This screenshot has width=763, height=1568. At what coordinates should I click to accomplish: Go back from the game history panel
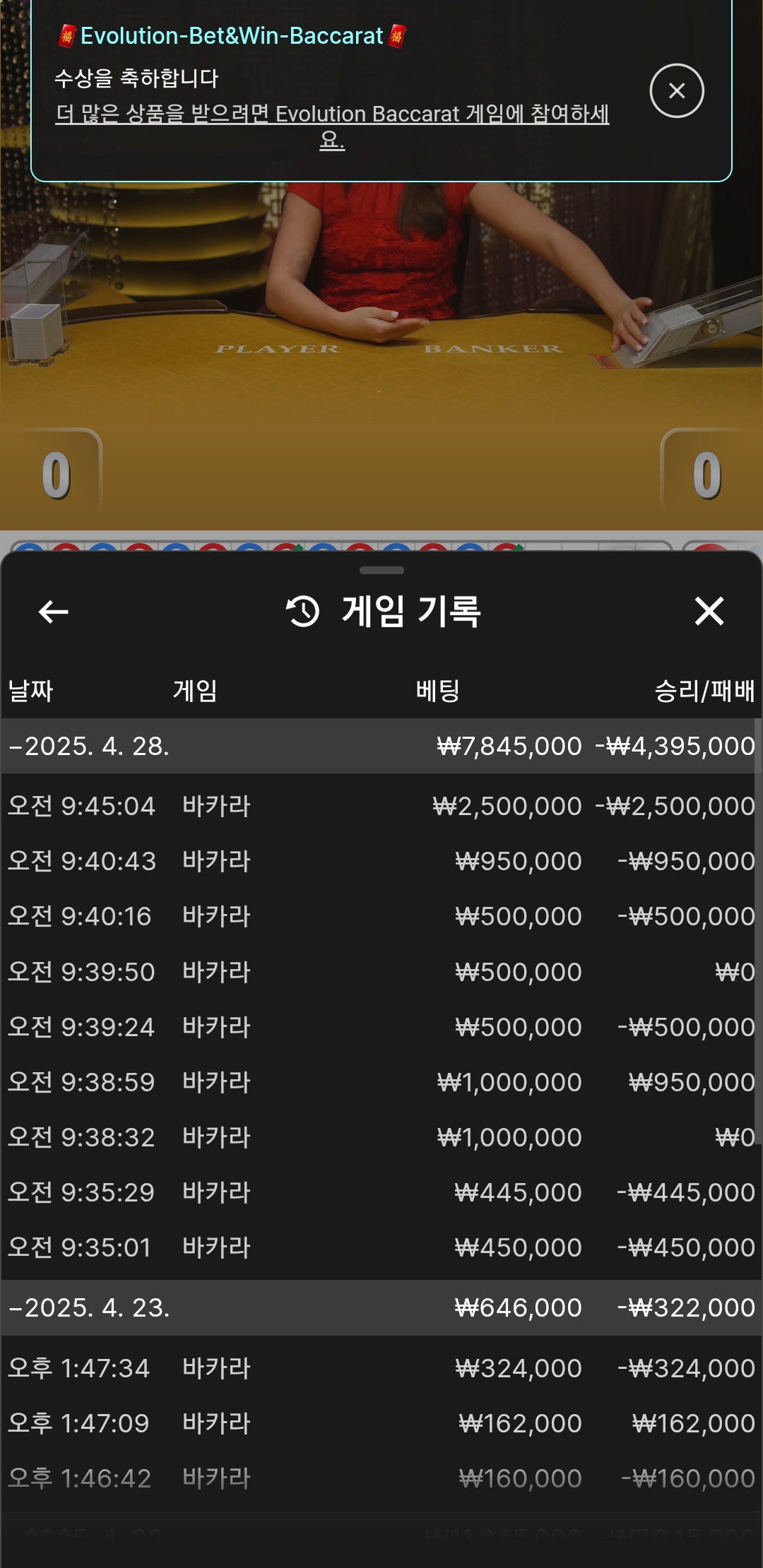(x=54, y=611)
